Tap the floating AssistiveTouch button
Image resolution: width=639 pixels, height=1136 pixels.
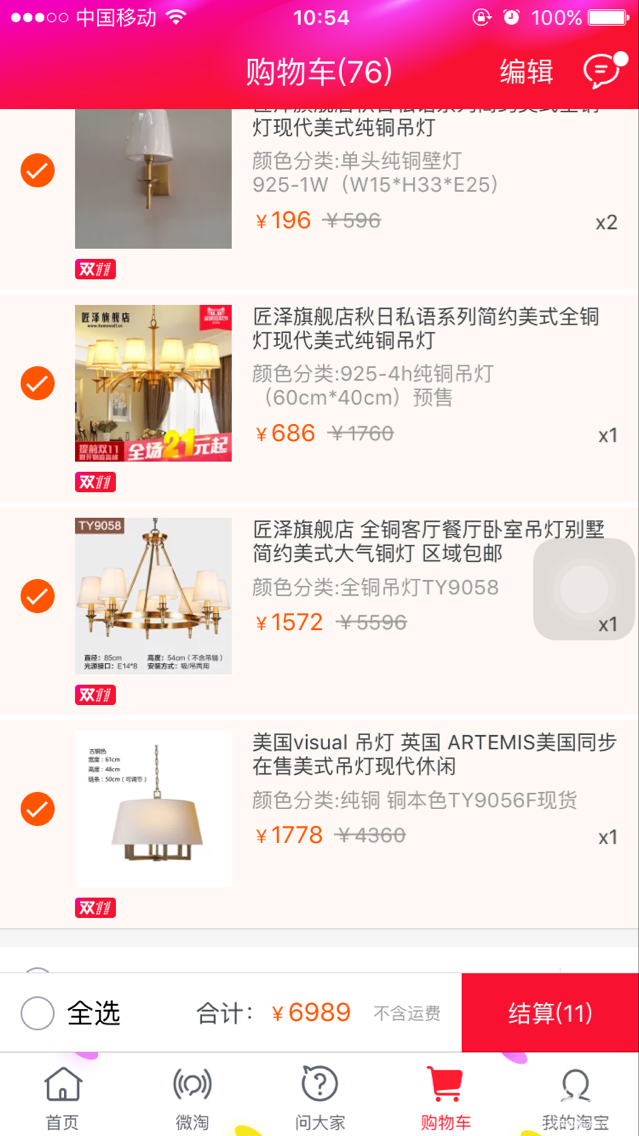(584, 590)
